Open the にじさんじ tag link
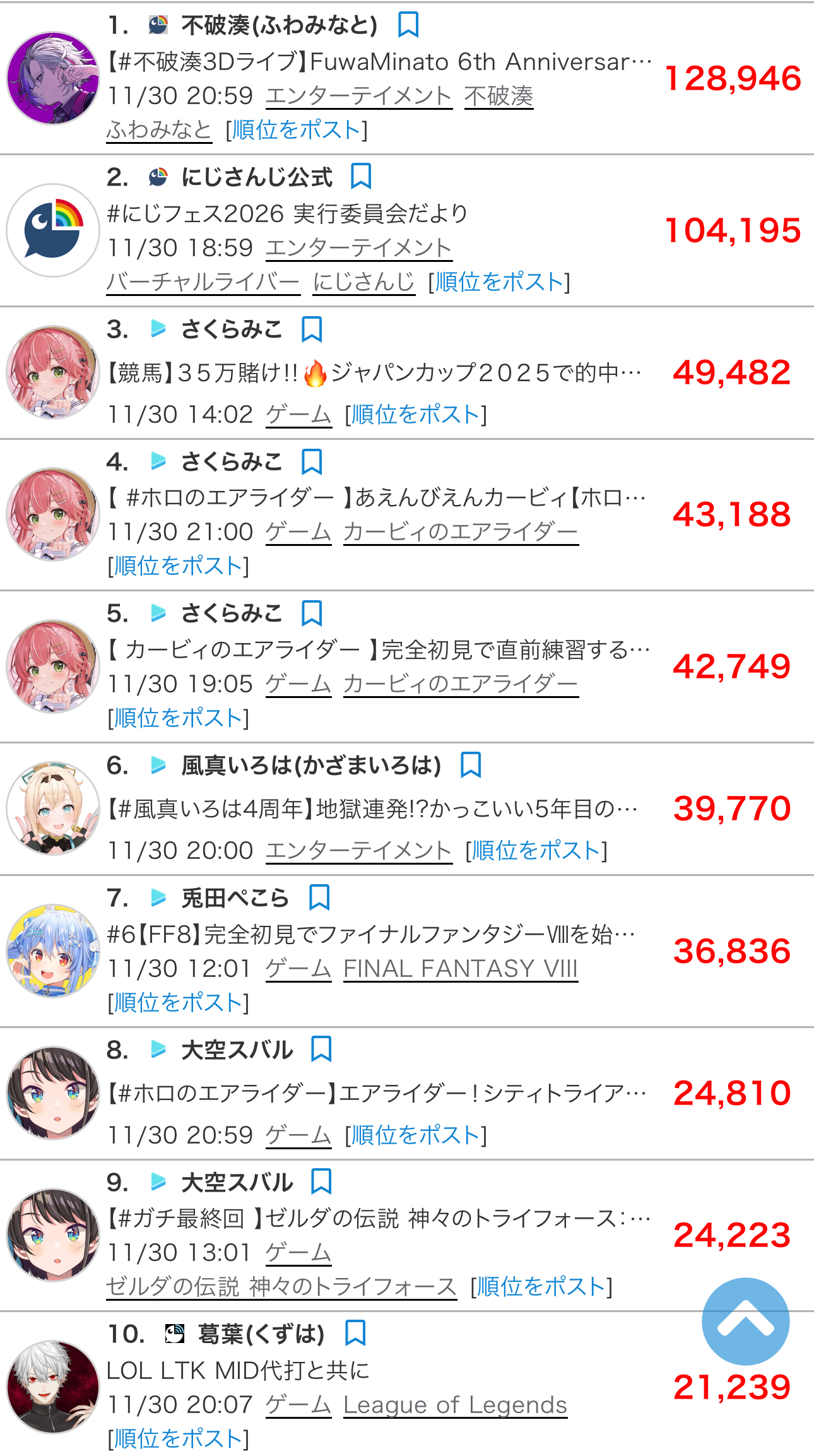Screen dimensions: 814x1456 (363, 281)
